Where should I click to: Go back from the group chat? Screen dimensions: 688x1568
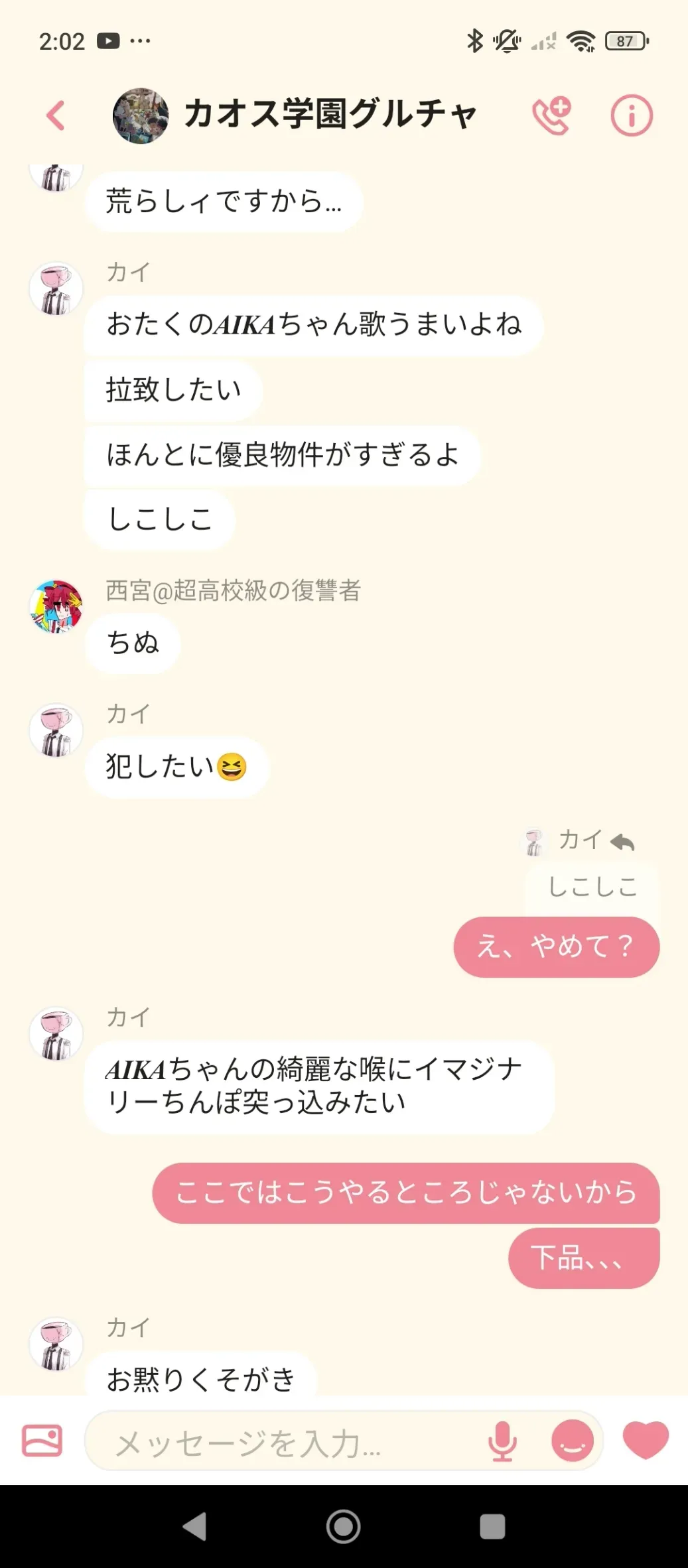[x=56, y=116]
